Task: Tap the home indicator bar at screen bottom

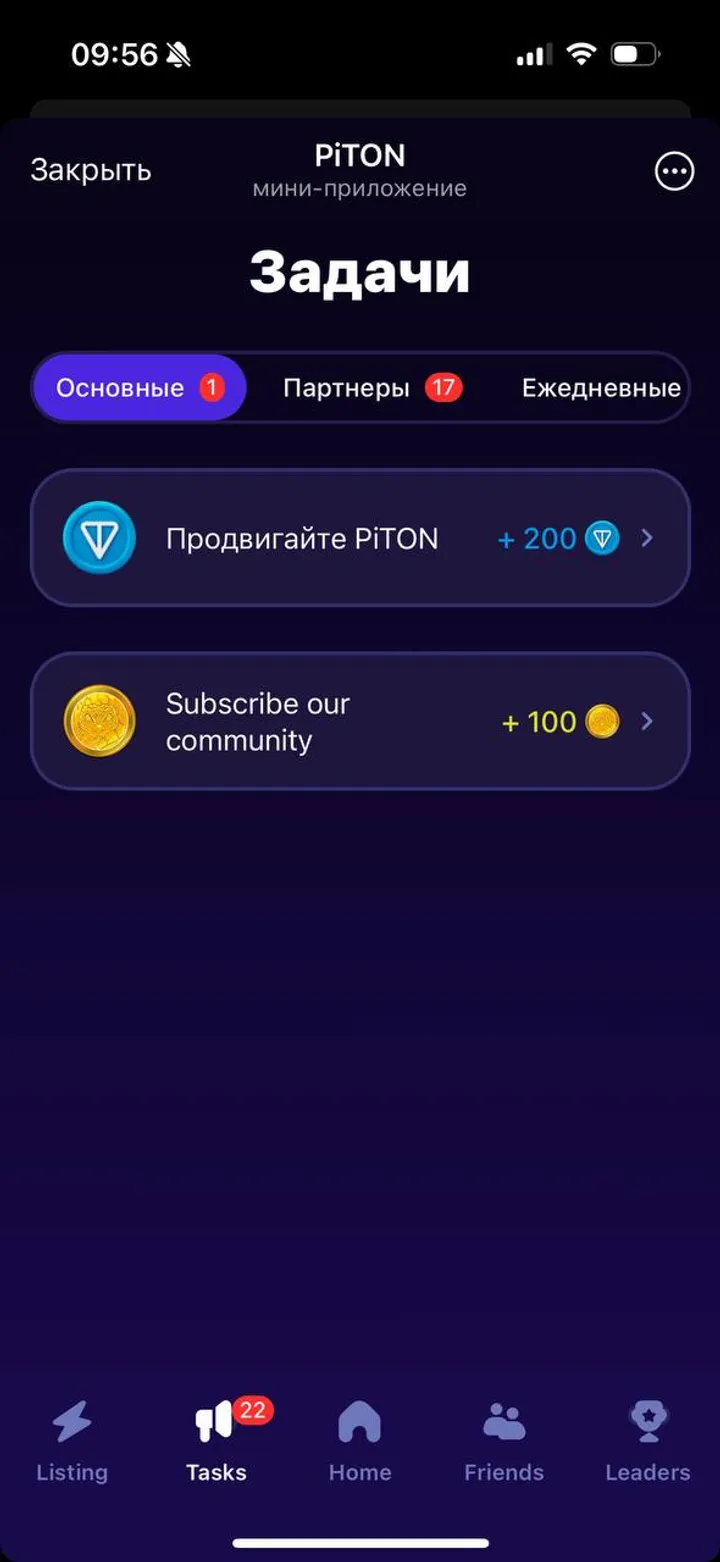Action: pyautogui.click(x=360, y=1545)
